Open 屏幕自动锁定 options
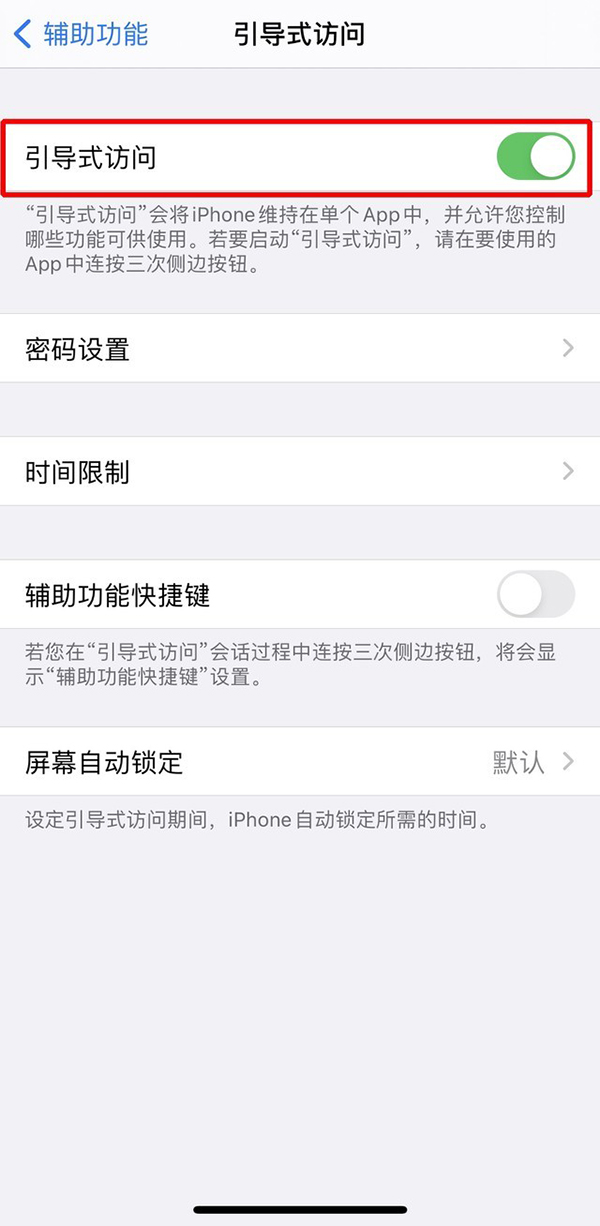 300,762
